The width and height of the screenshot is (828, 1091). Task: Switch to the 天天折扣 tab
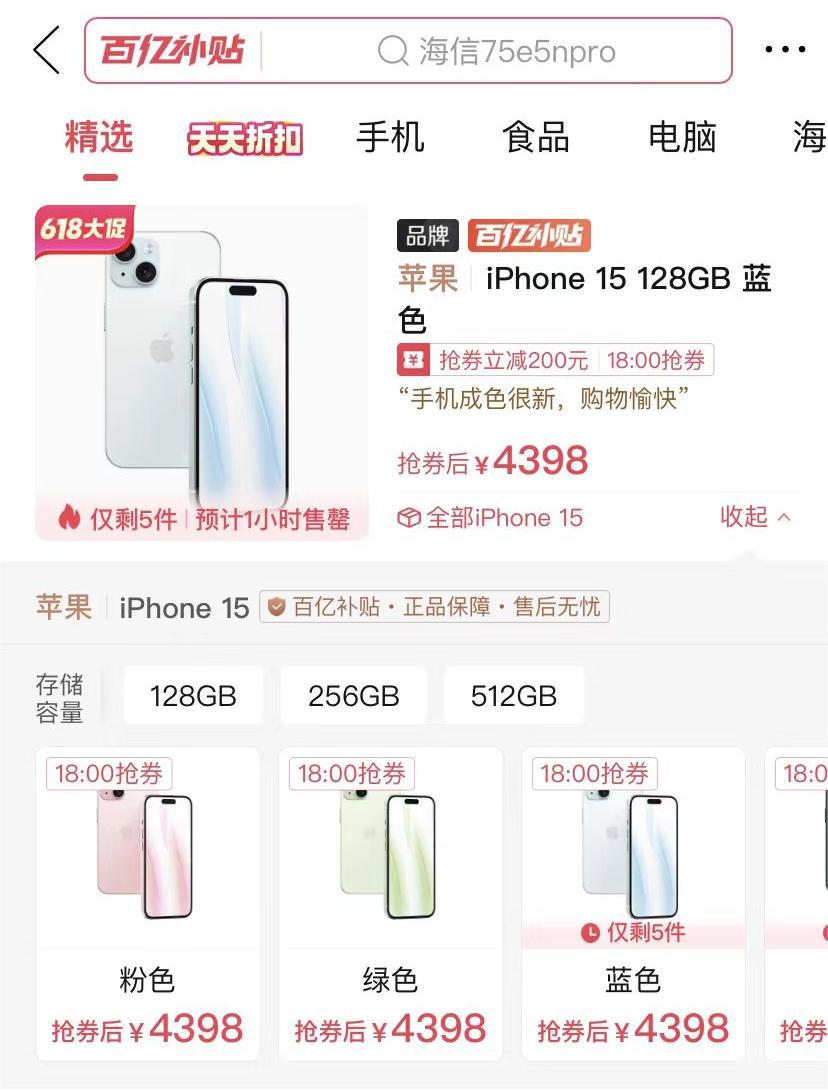(x=245, y=139)
